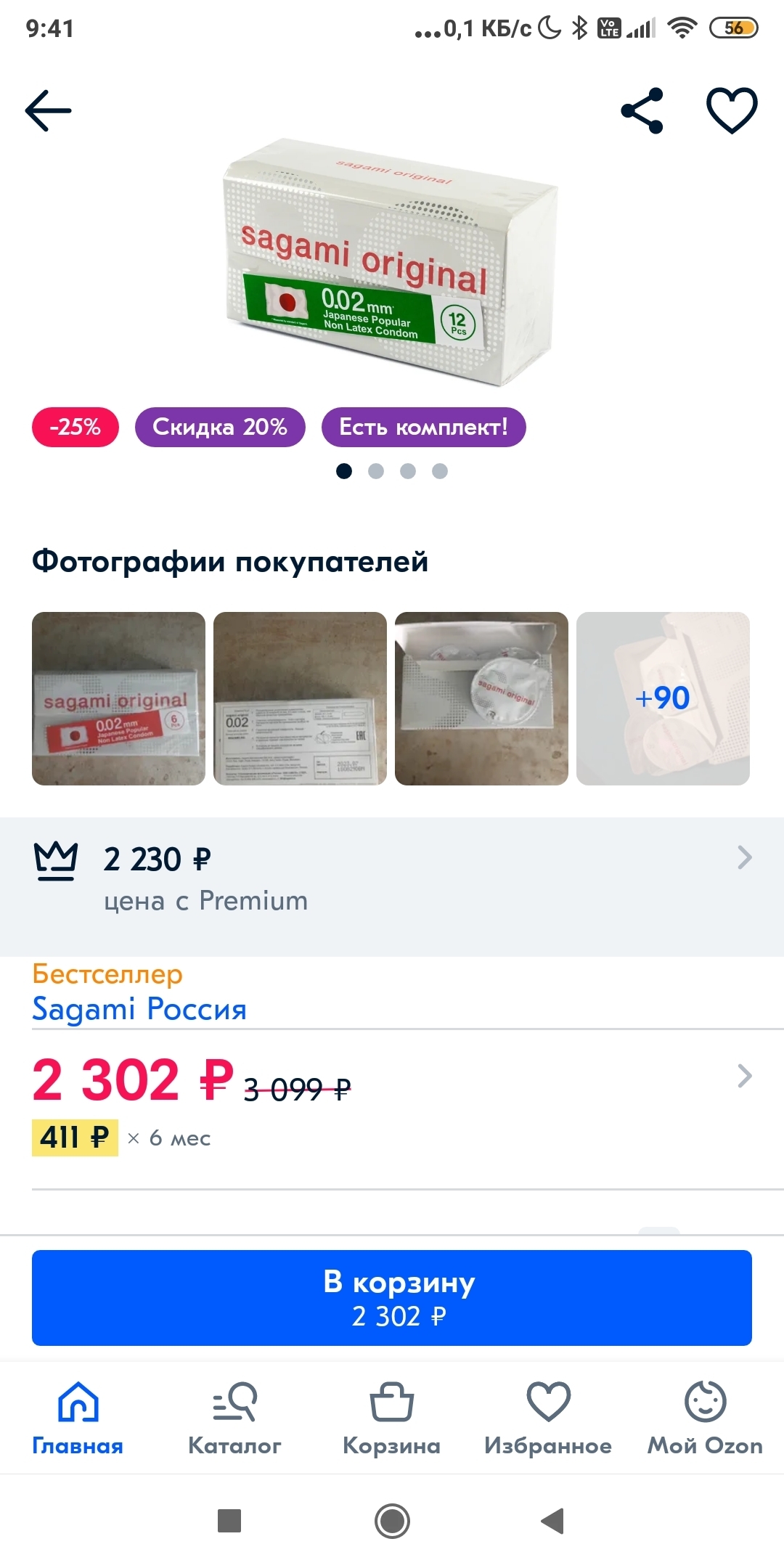Add to cart with В корзину button
784x1568 pixels.
[392, 1298]
